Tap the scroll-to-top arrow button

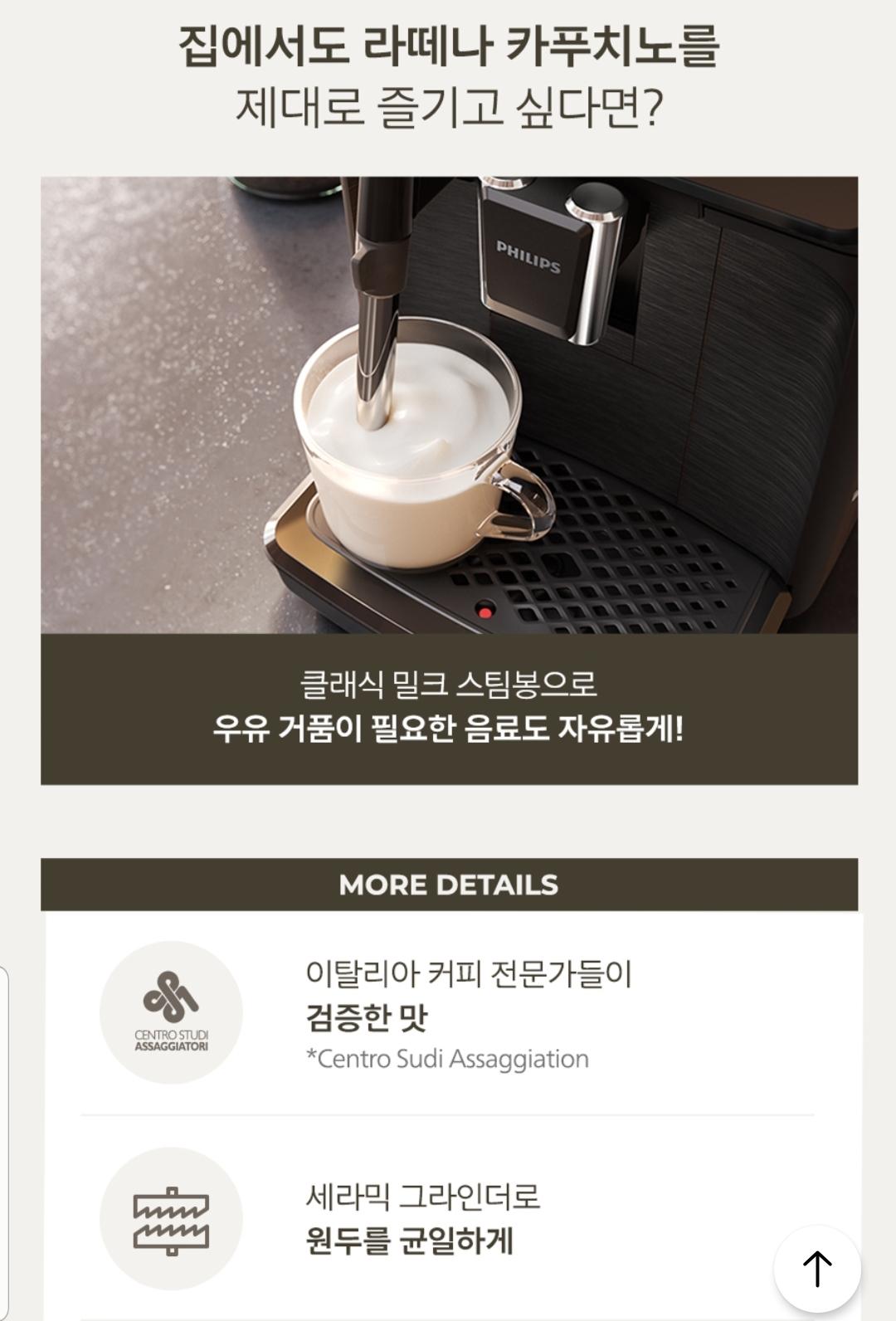[817, 1268]
